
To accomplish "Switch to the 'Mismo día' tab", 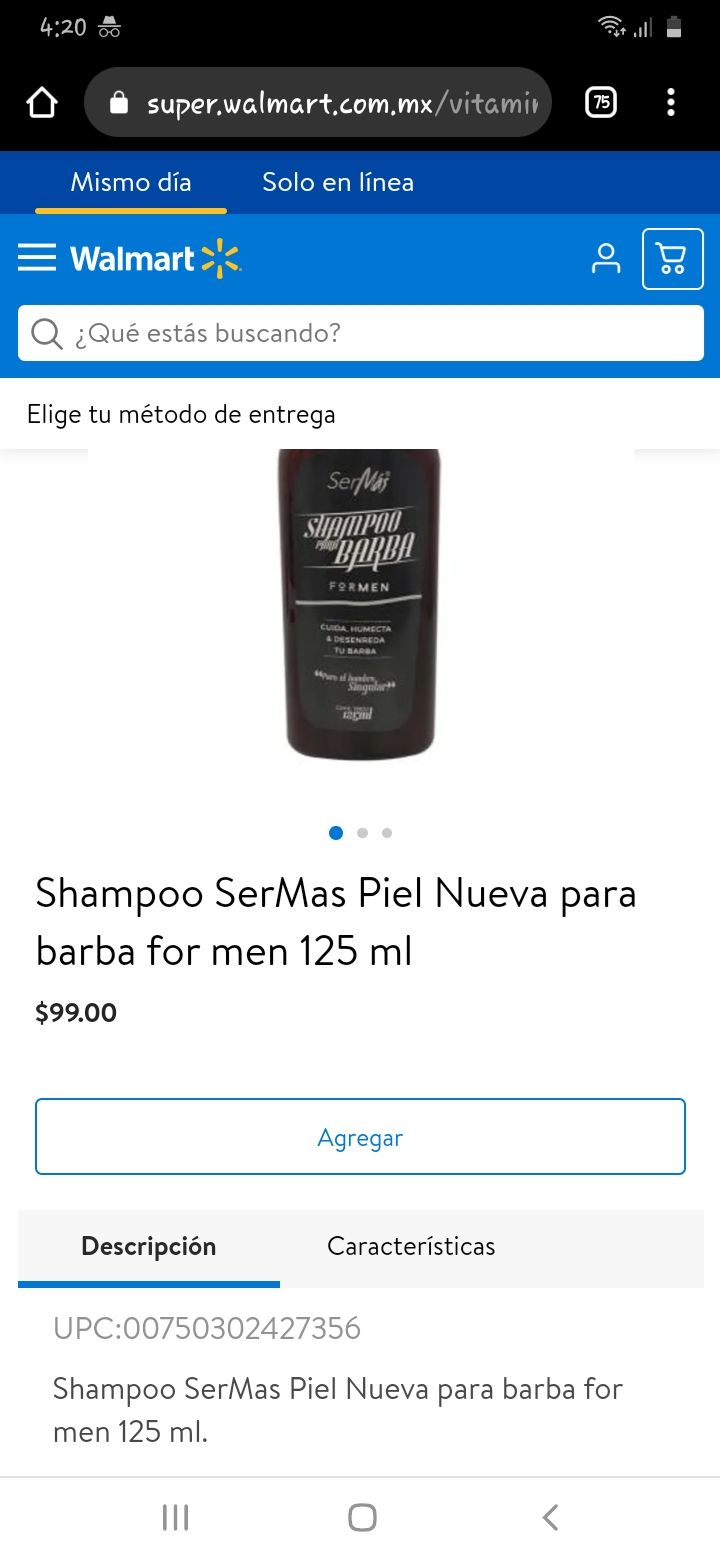I will tap(131, 182).
